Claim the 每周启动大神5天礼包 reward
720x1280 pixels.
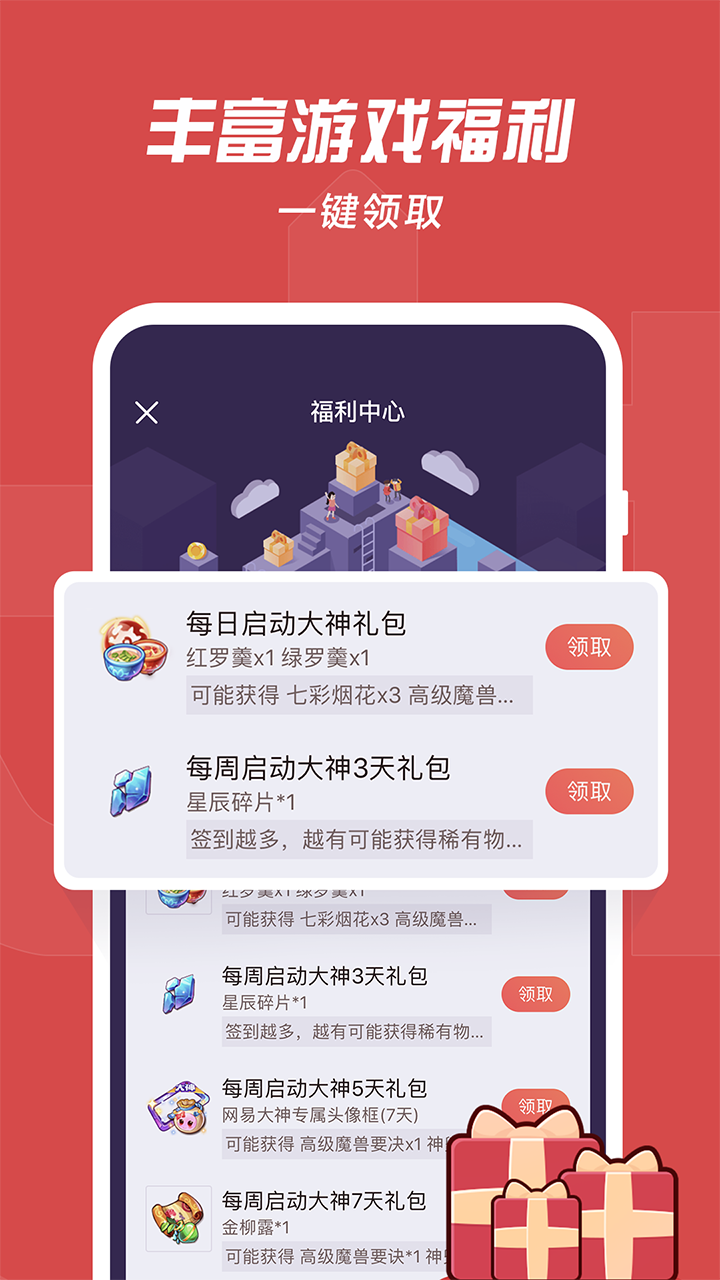click(x=535, y=1100)
